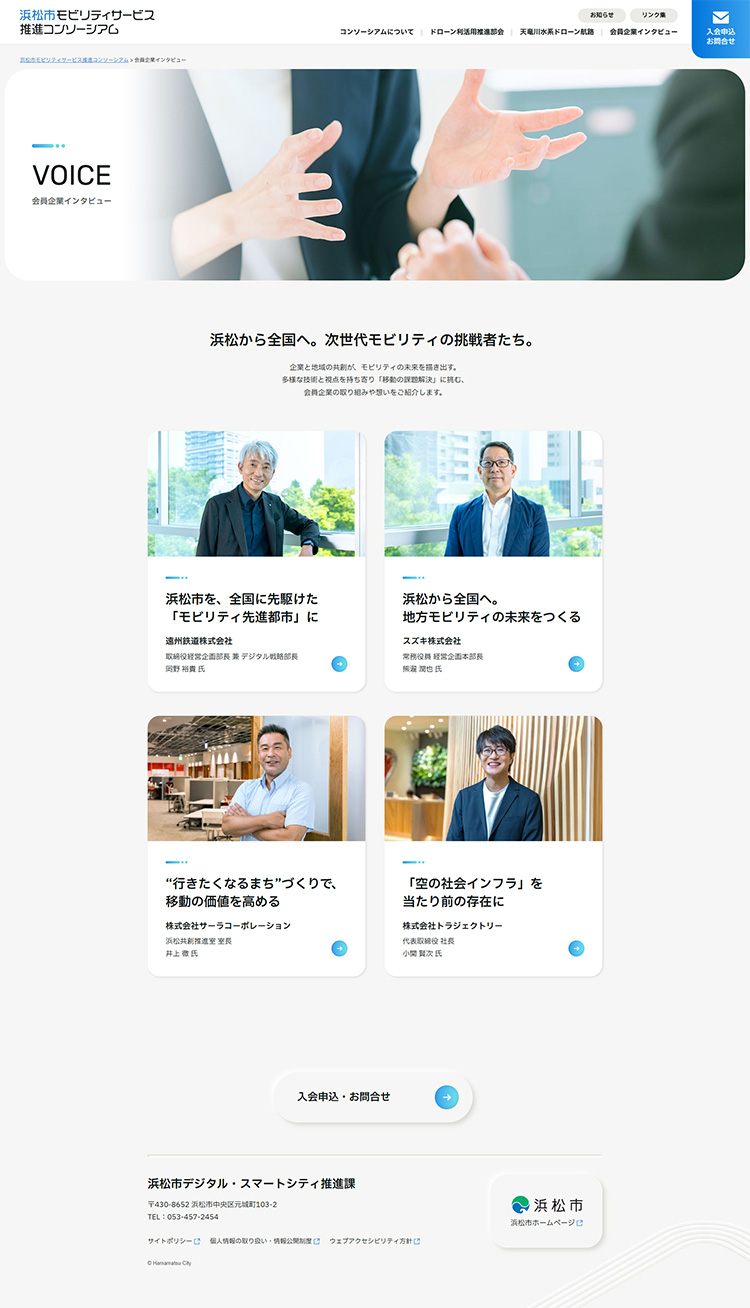
Task: Open the お知らせ news button
Action: coord(602,16)
